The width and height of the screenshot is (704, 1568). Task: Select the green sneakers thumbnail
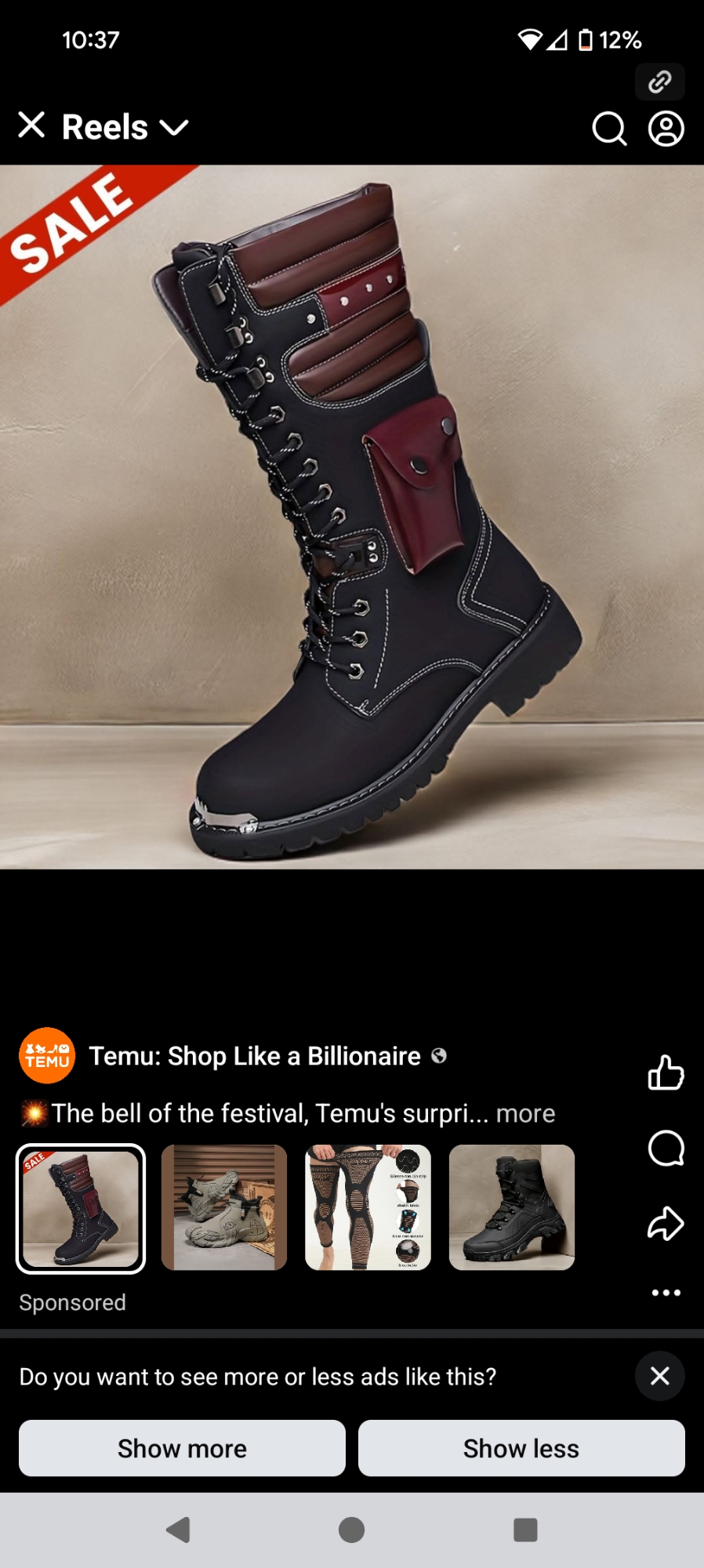(x=224, y=1207)
